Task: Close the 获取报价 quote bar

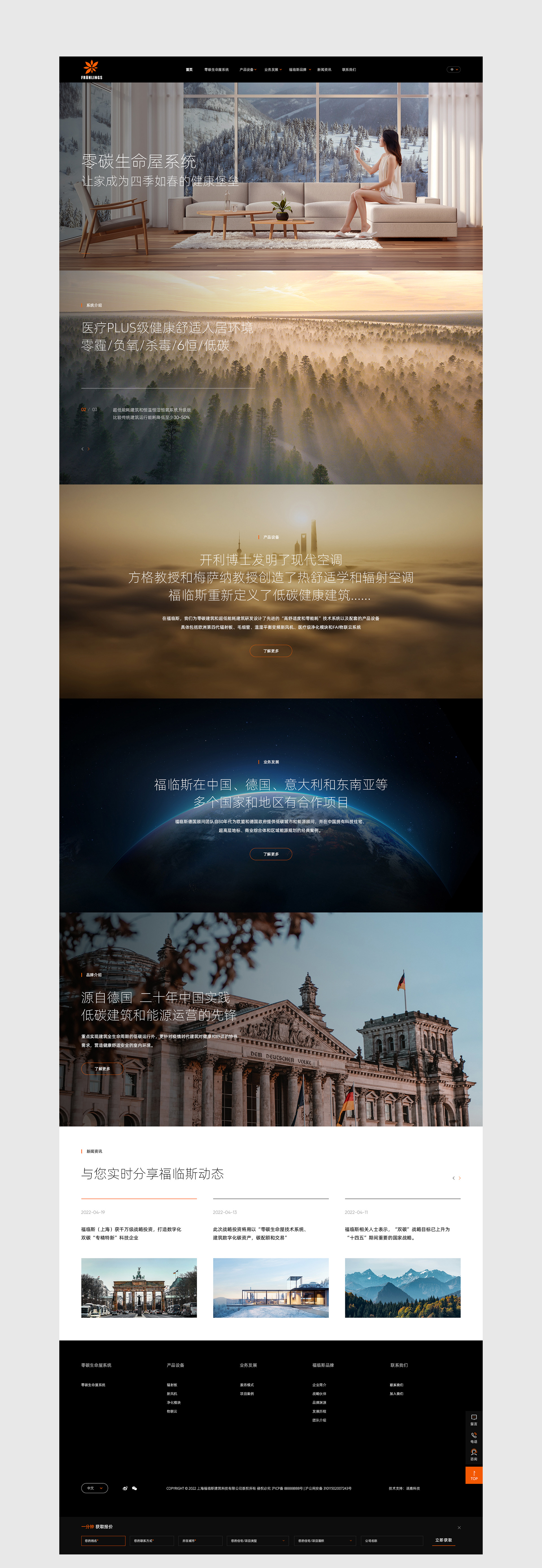Action: [459, 1527]
